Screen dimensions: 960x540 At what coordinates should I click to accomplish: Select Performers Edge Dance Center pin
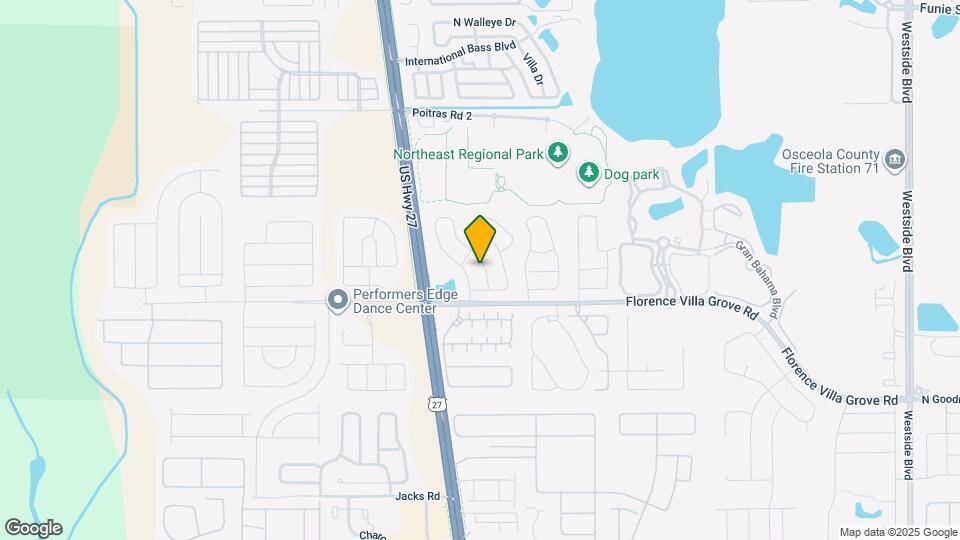click(x=337, y=301)
